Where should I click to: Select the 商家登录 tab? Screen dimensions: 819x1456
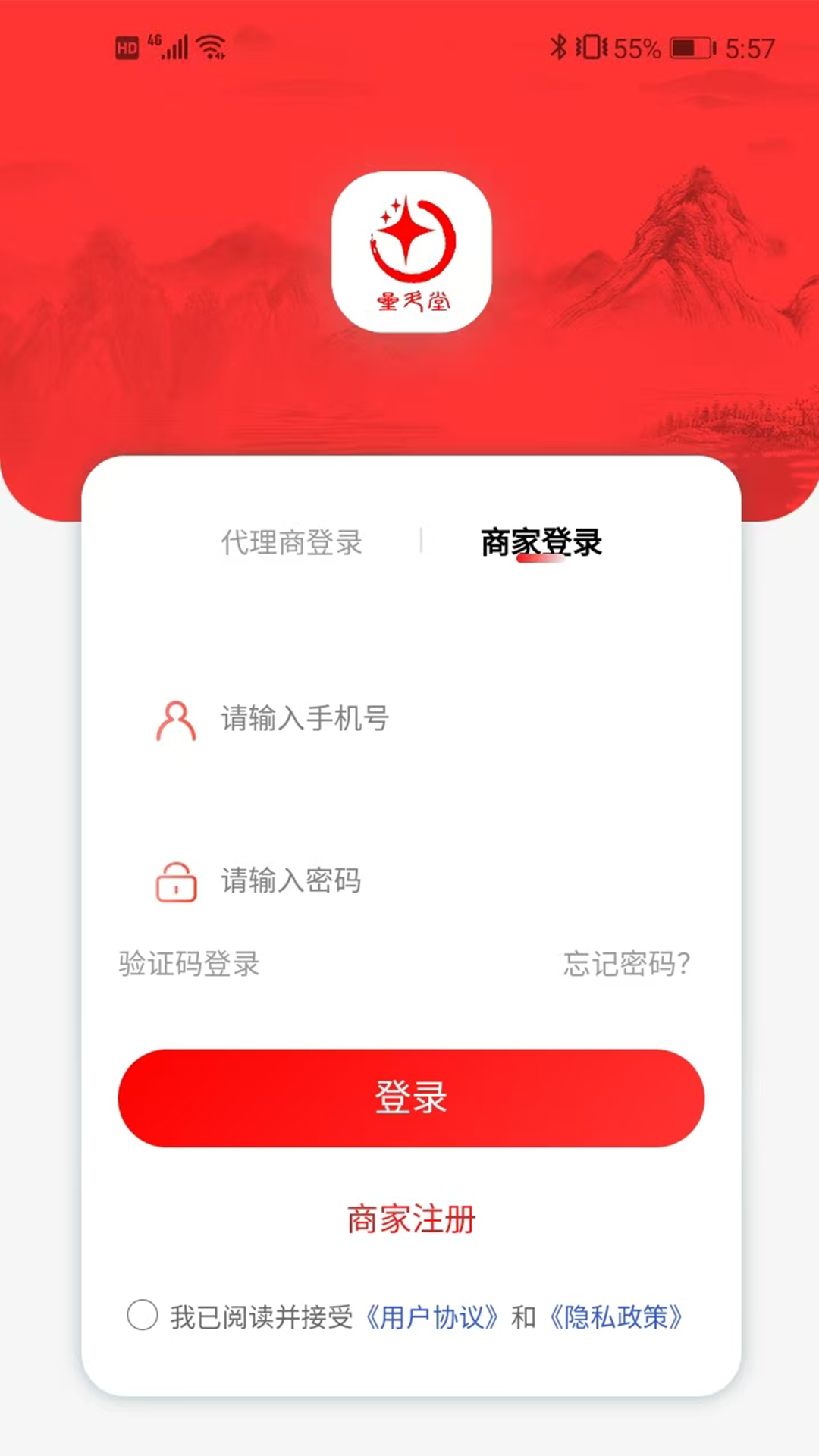click(x=541, y=543)
